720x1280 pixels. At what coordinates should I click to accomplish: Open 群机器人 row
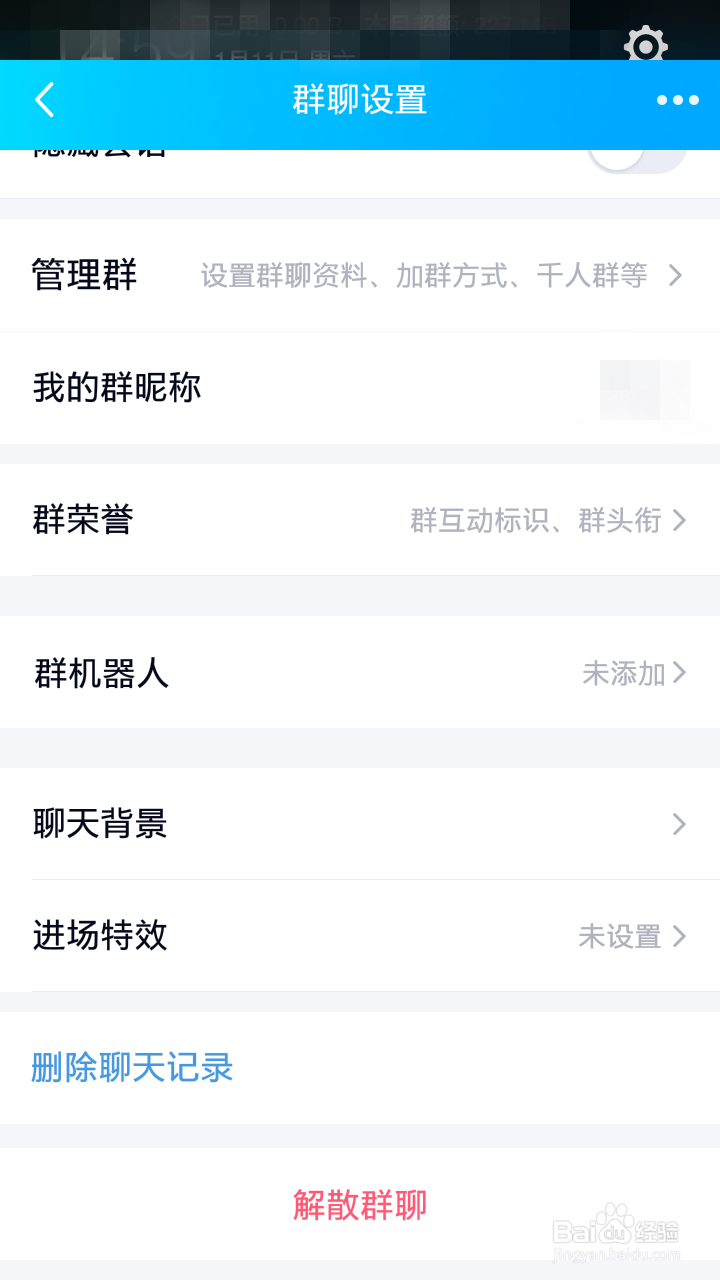coord(360,672)
